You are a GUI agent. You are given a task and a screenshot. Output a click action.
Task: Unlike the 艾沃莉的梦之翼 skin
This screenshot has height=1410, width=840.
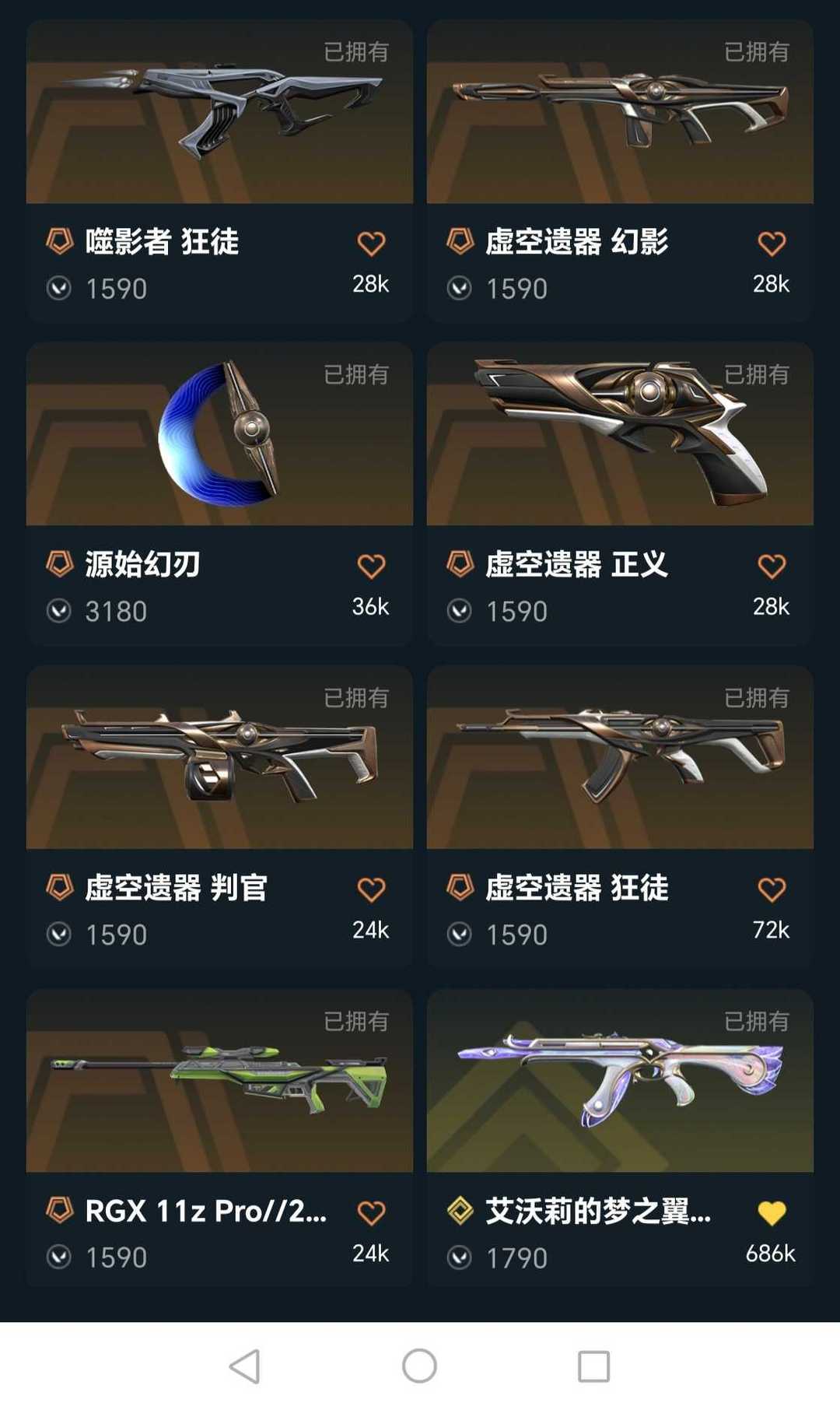pos(772,1213)
